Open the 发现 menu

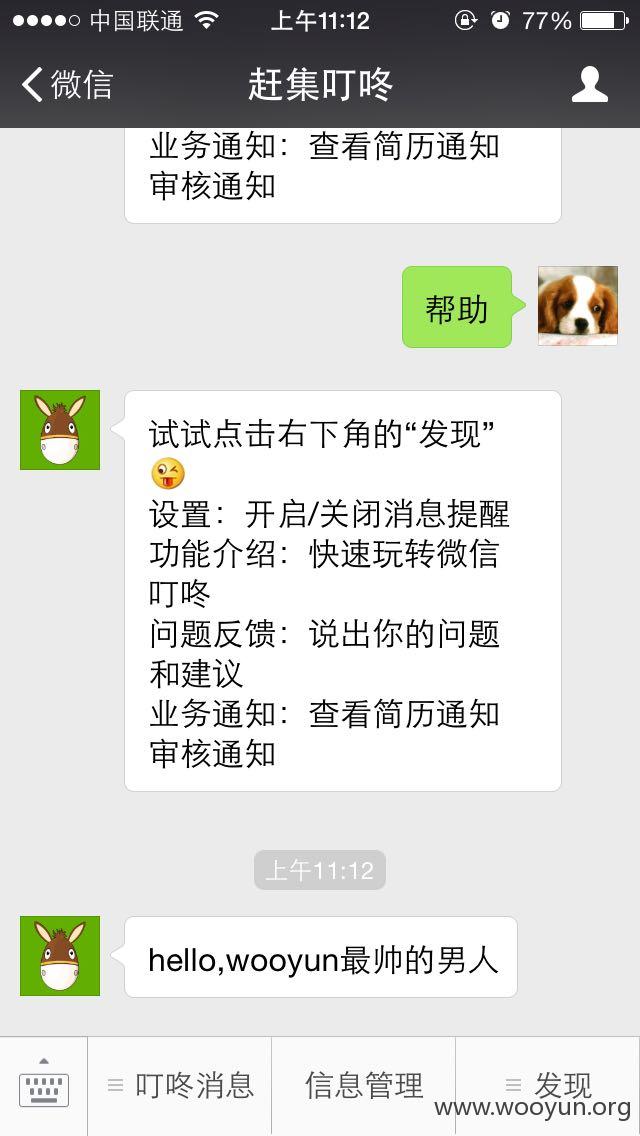[548, 1085]
